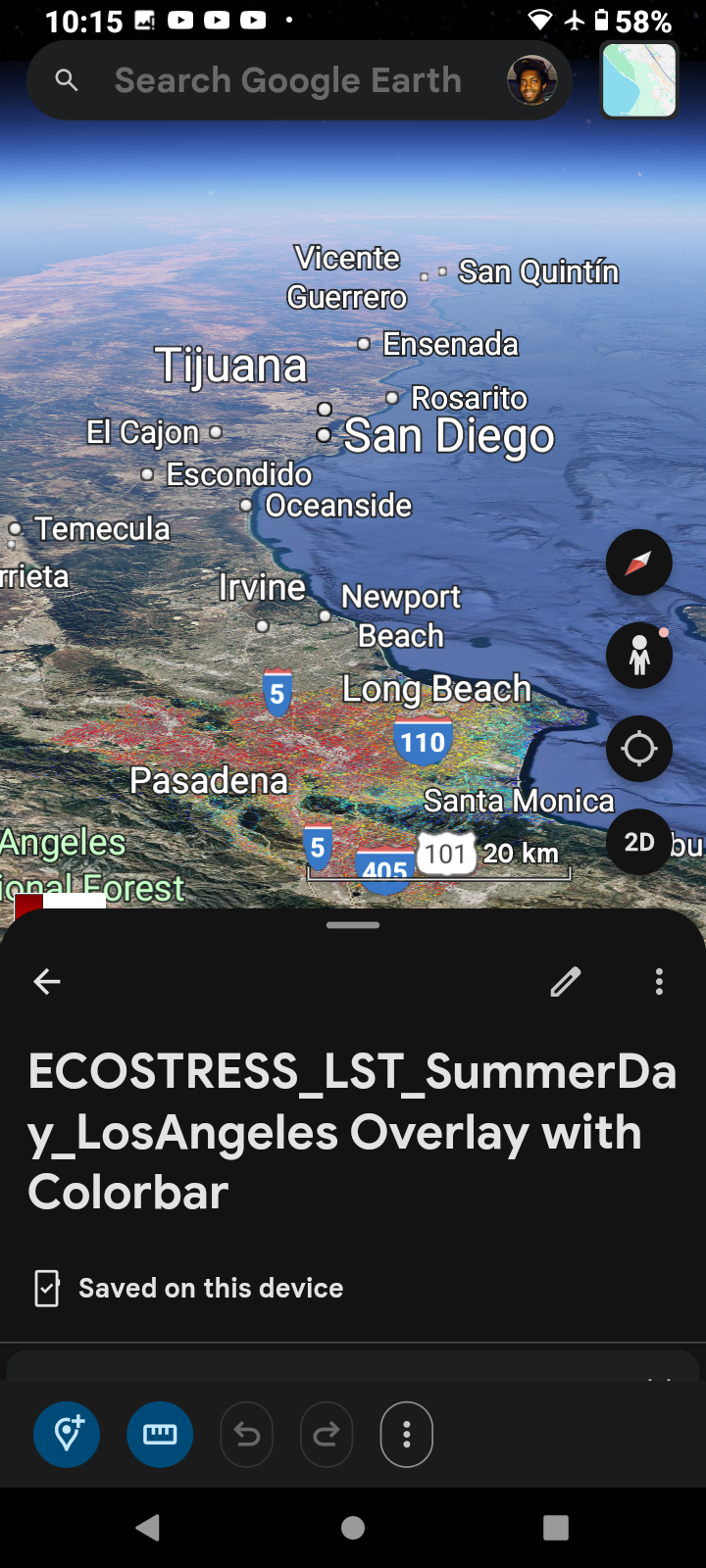The image size is (706, 1568).
Task: Add a placemark to the project
Action: pos(67,1435)
